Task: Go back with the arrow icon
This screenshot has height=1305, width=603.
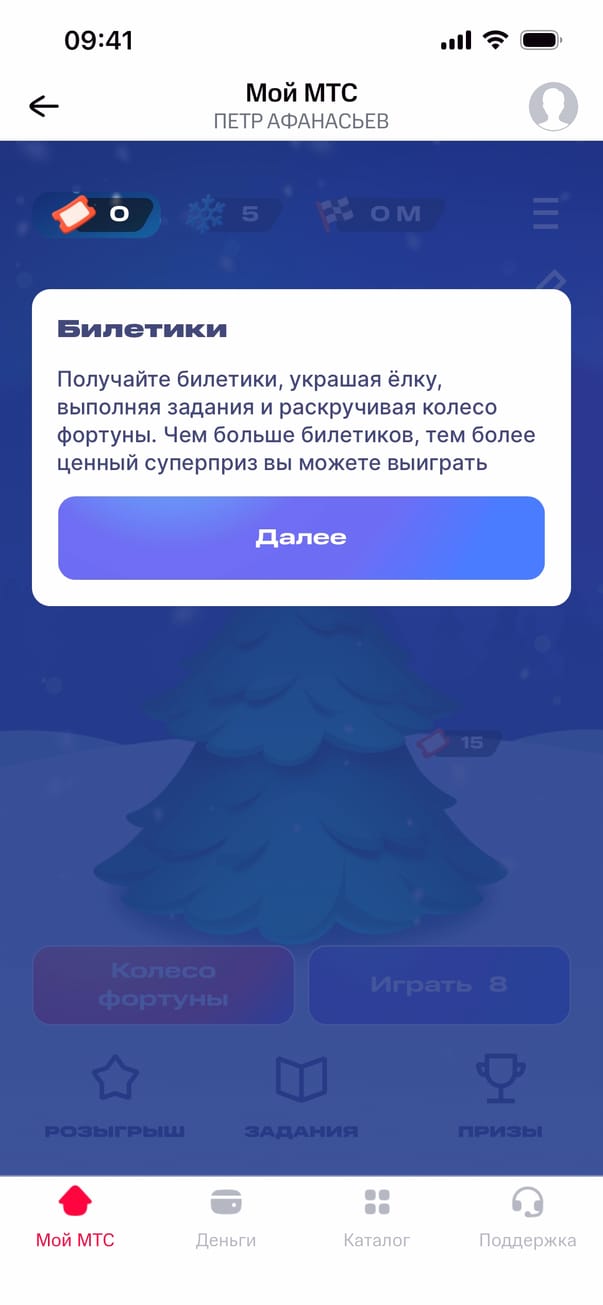Action: (x=44, y=106)
